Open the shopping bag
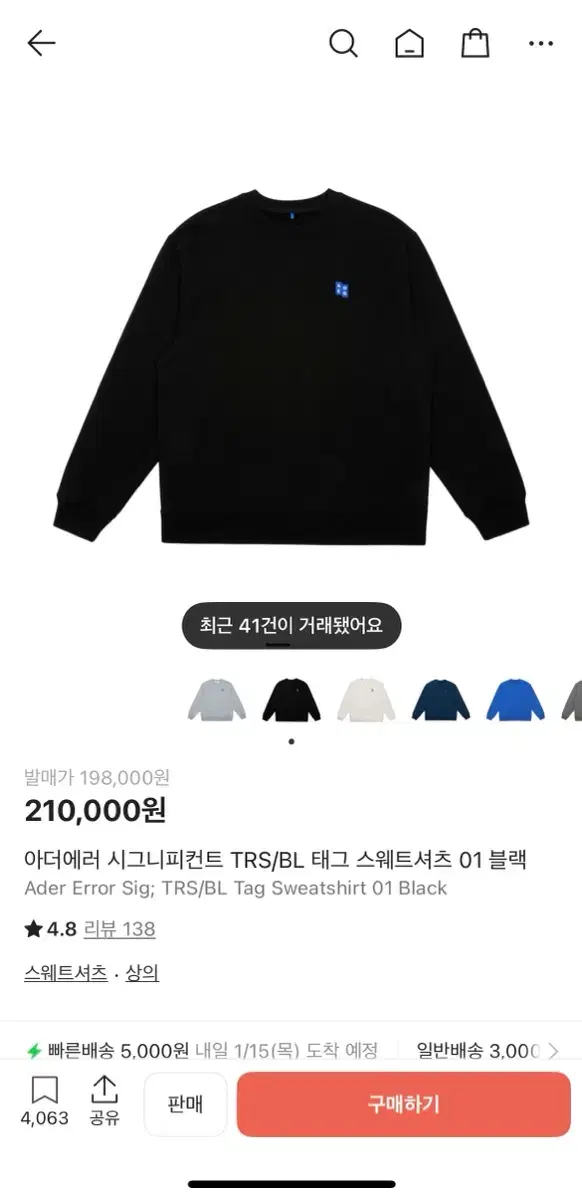This screenshot has height=1200, width=582. coord(475,43)
